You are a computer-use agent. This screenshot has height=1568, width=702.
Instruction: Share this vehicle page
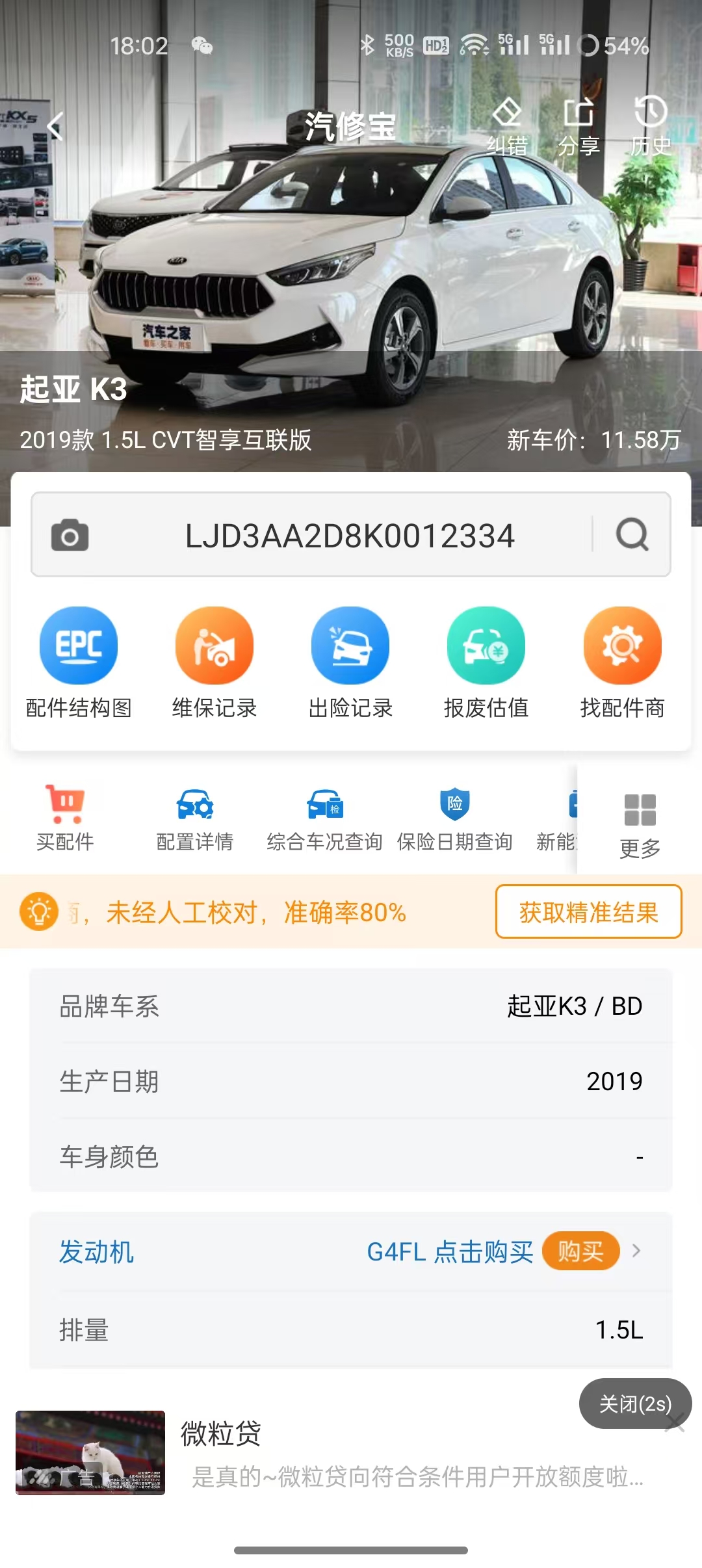point(578,126)
